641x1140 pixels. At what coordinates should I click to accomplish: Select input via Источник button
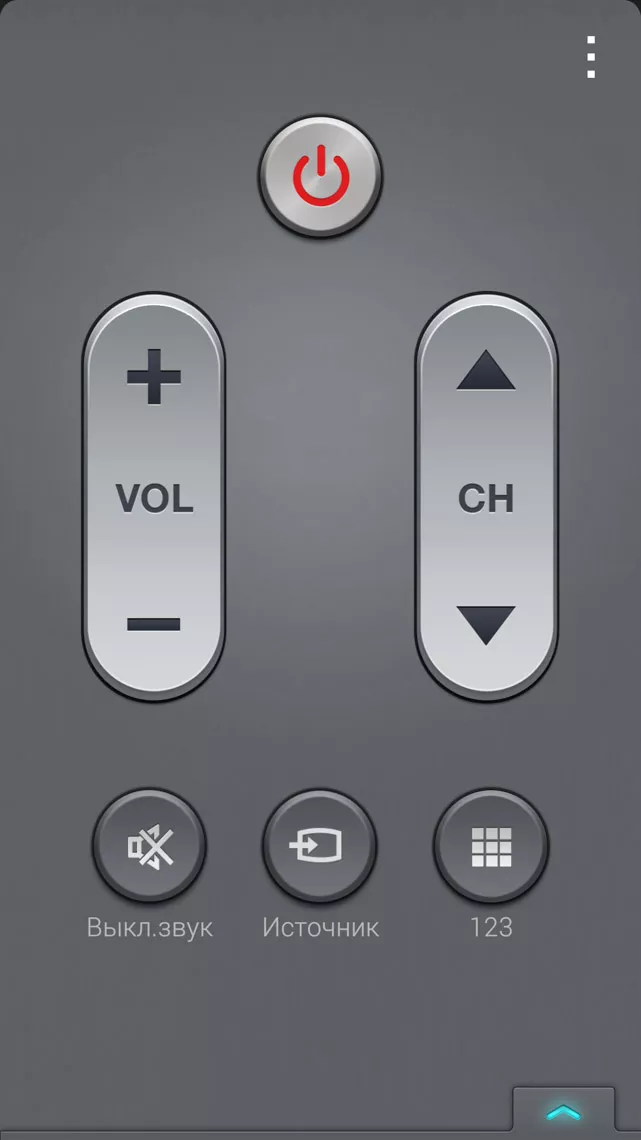coord(319,848)
